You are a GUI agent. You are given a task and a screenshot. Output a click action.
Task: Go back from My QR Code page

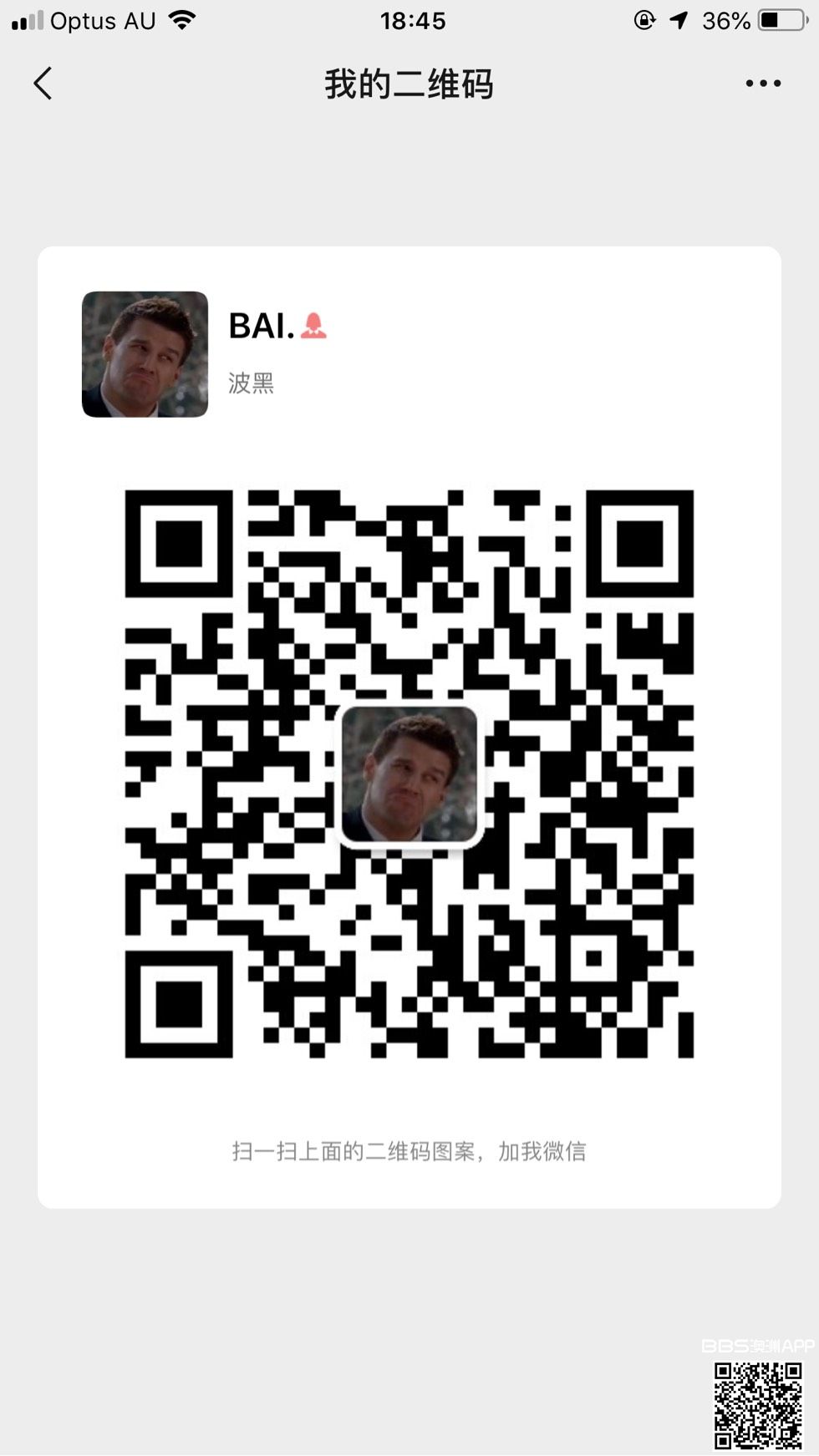(43, 84)
